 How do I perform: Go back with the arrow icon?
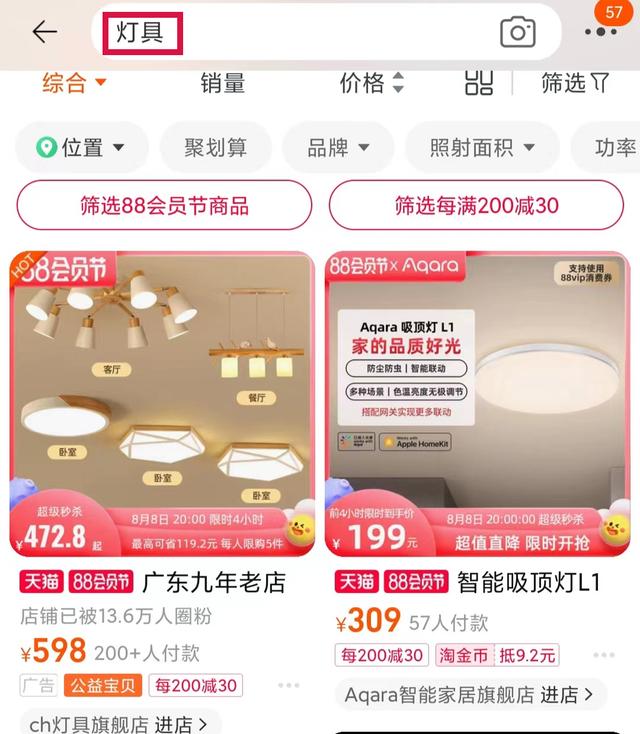pyautogui.click(x=44, y=32)
